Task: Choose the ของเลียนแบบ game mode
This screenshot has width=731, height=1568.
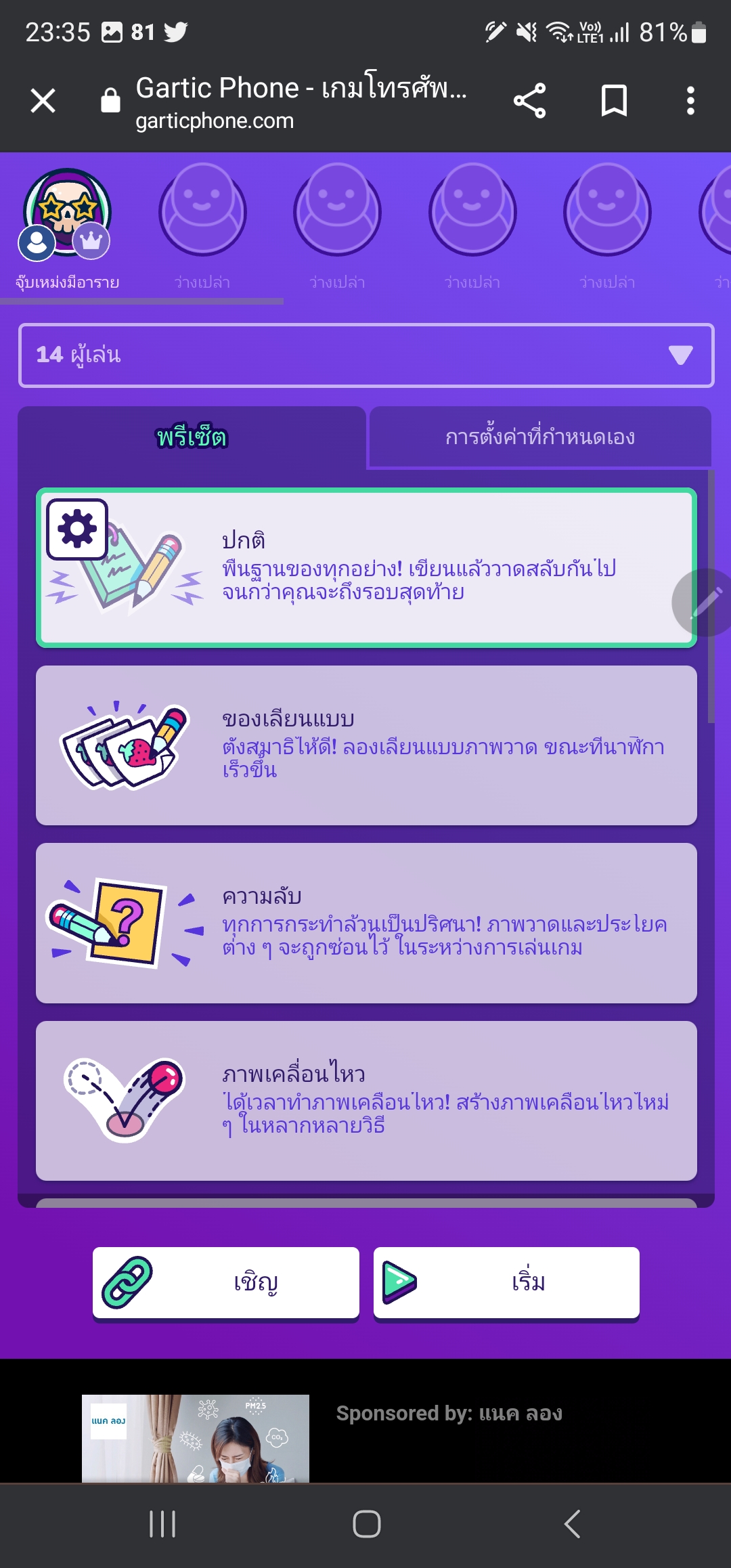Action: tap(366, 745)
